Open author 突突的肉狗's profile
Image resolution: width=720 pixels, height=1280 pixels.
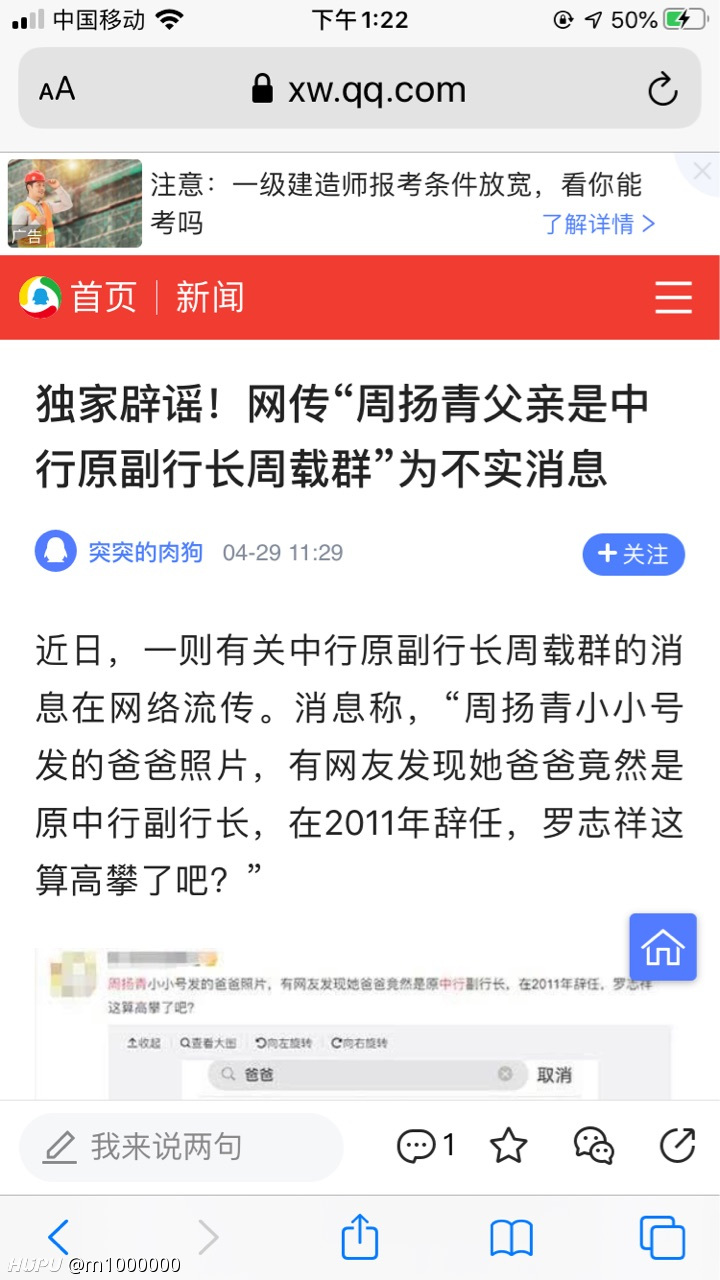point(145,552)
